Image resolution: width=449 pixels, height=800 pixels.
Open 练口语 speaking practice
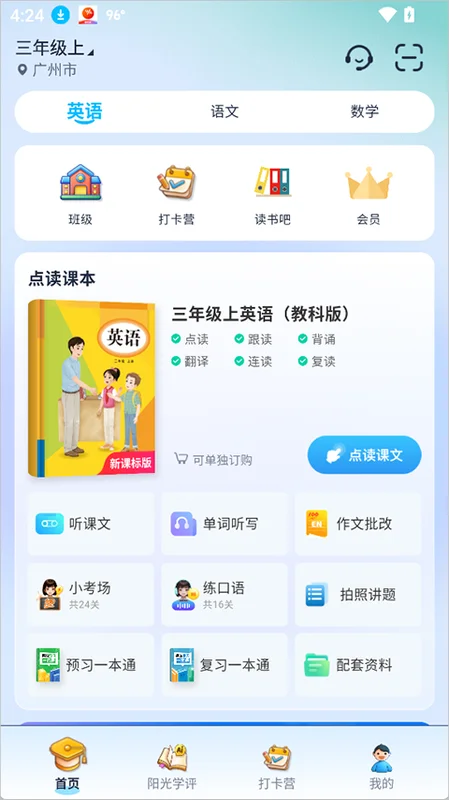click(224, 594)
